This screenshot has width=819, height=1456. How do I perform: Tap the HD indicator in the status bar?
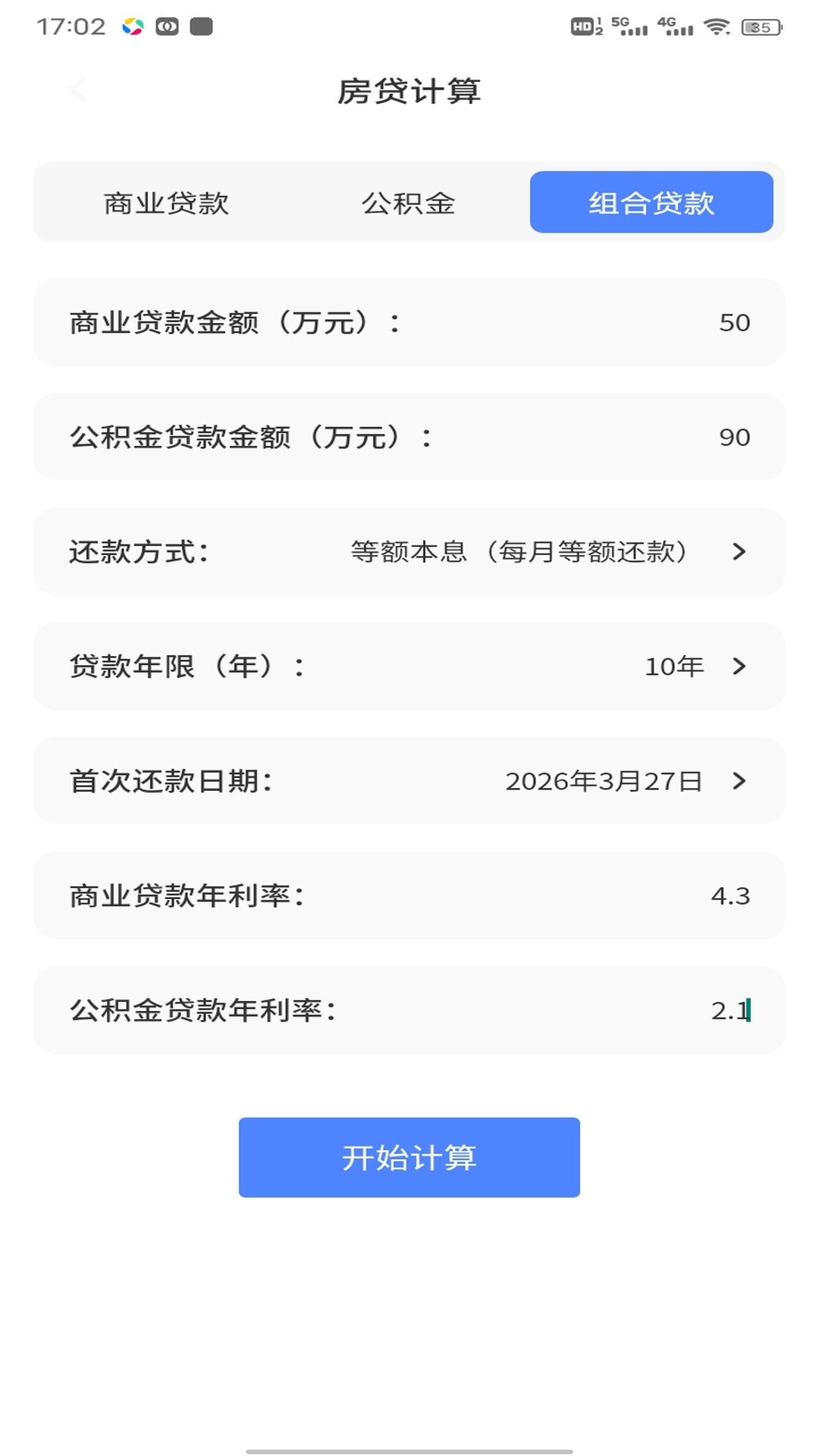tap(582, 24)
